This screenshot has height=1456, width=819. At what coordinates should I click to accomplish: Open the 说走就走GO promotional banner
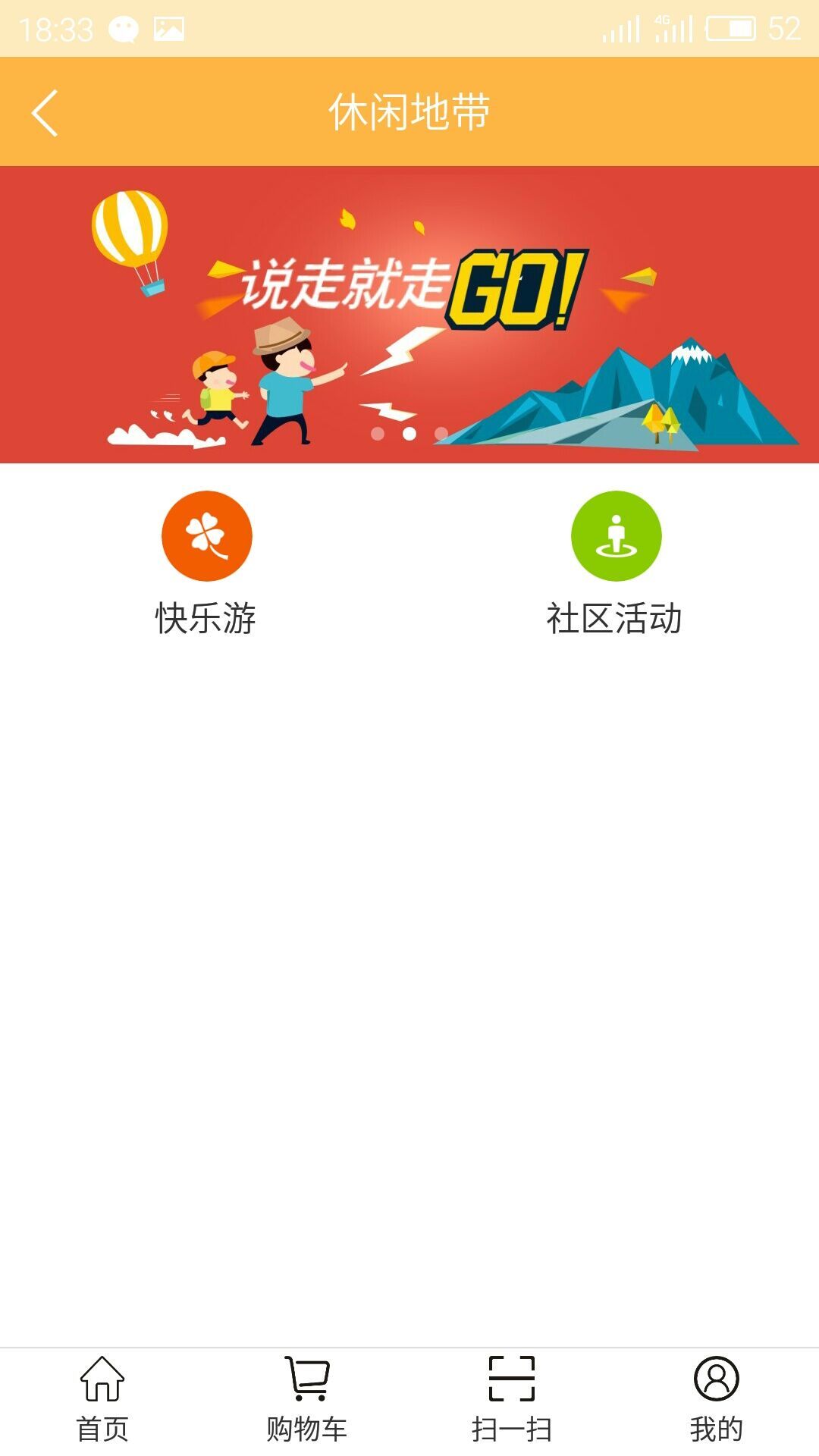[x=409, y=314]
